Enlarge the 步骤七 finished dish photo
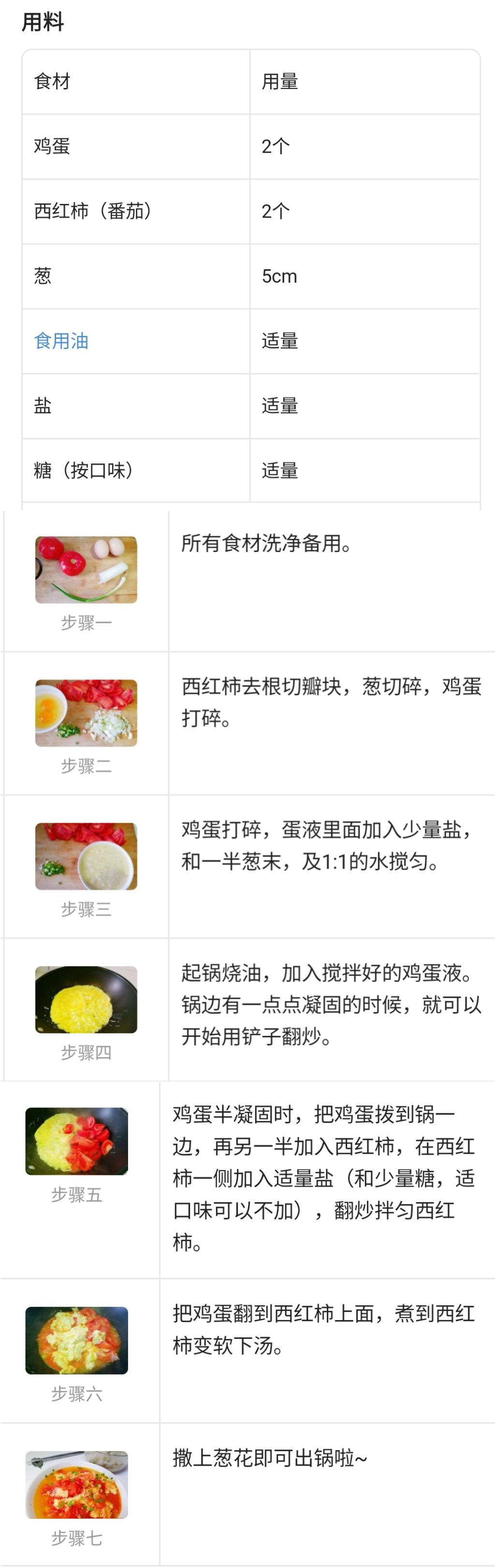This screenshot has height=1568, width=495. (x=77, y=1484)
